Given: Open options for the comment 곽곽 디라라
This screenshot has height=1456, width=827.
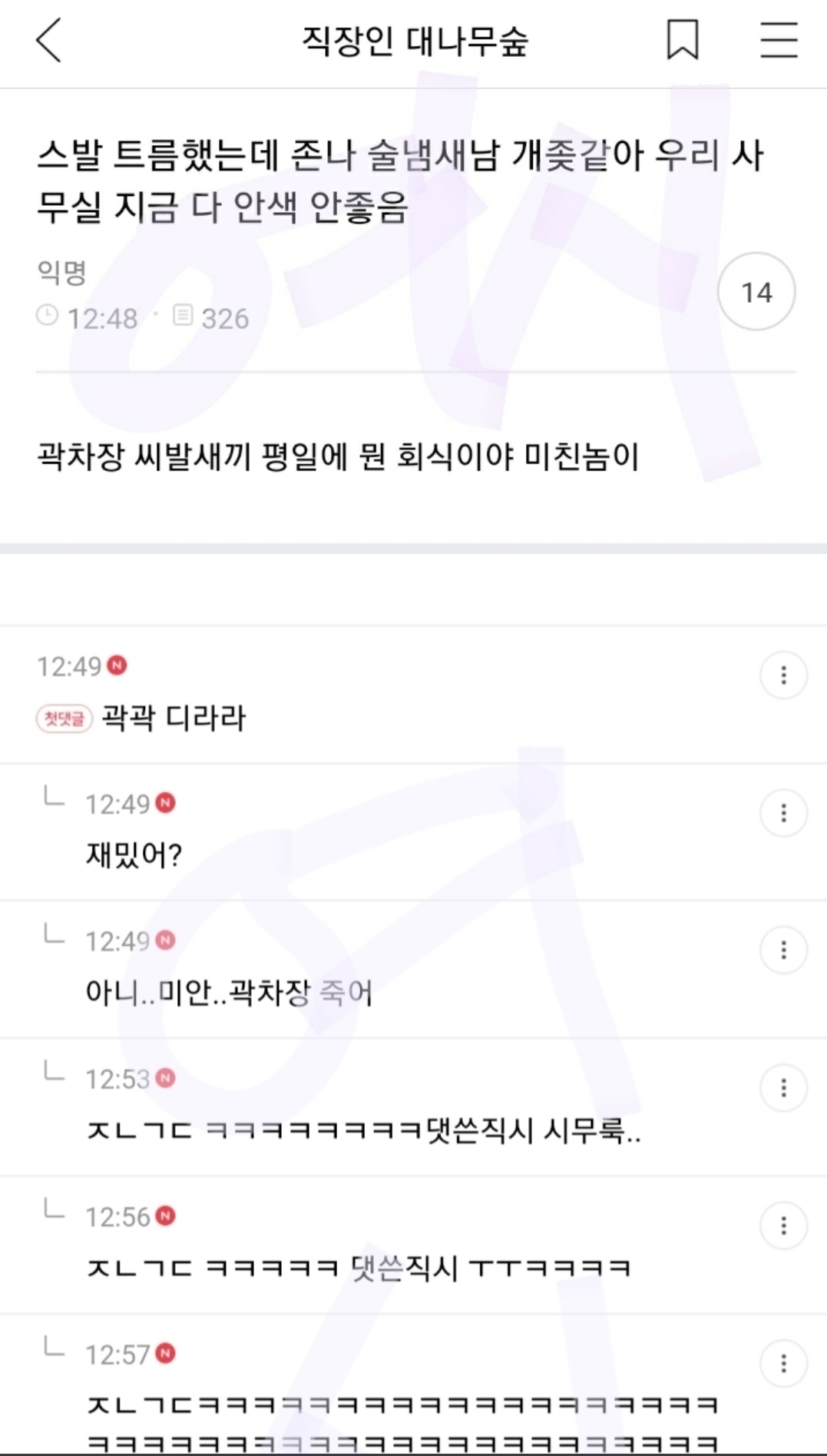Looking at the screenshot, I should pos(783,675).
